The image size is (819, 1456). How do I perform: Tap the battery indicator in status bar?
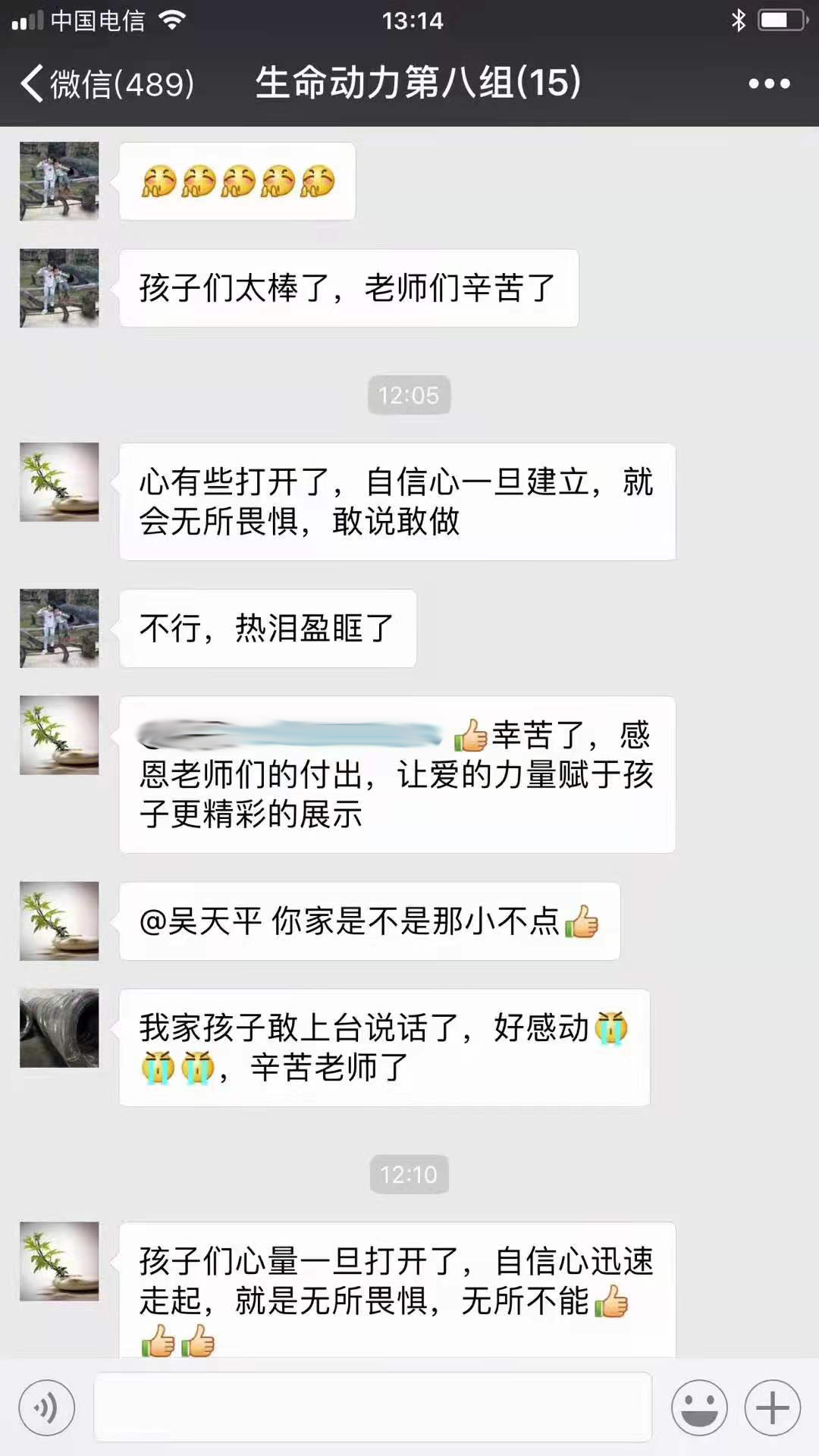(781, 20)
